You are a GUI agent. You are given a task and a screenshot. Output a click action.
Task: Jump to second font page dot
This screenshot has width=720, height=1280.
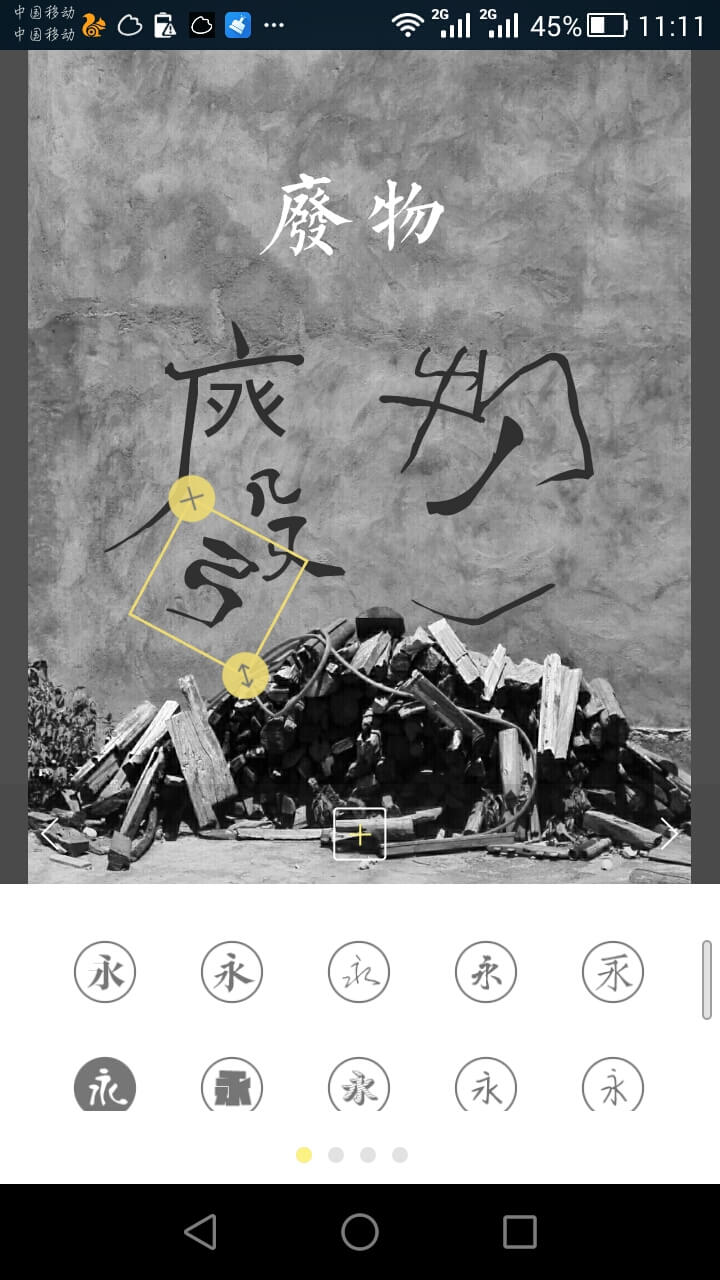(336, 1155)
